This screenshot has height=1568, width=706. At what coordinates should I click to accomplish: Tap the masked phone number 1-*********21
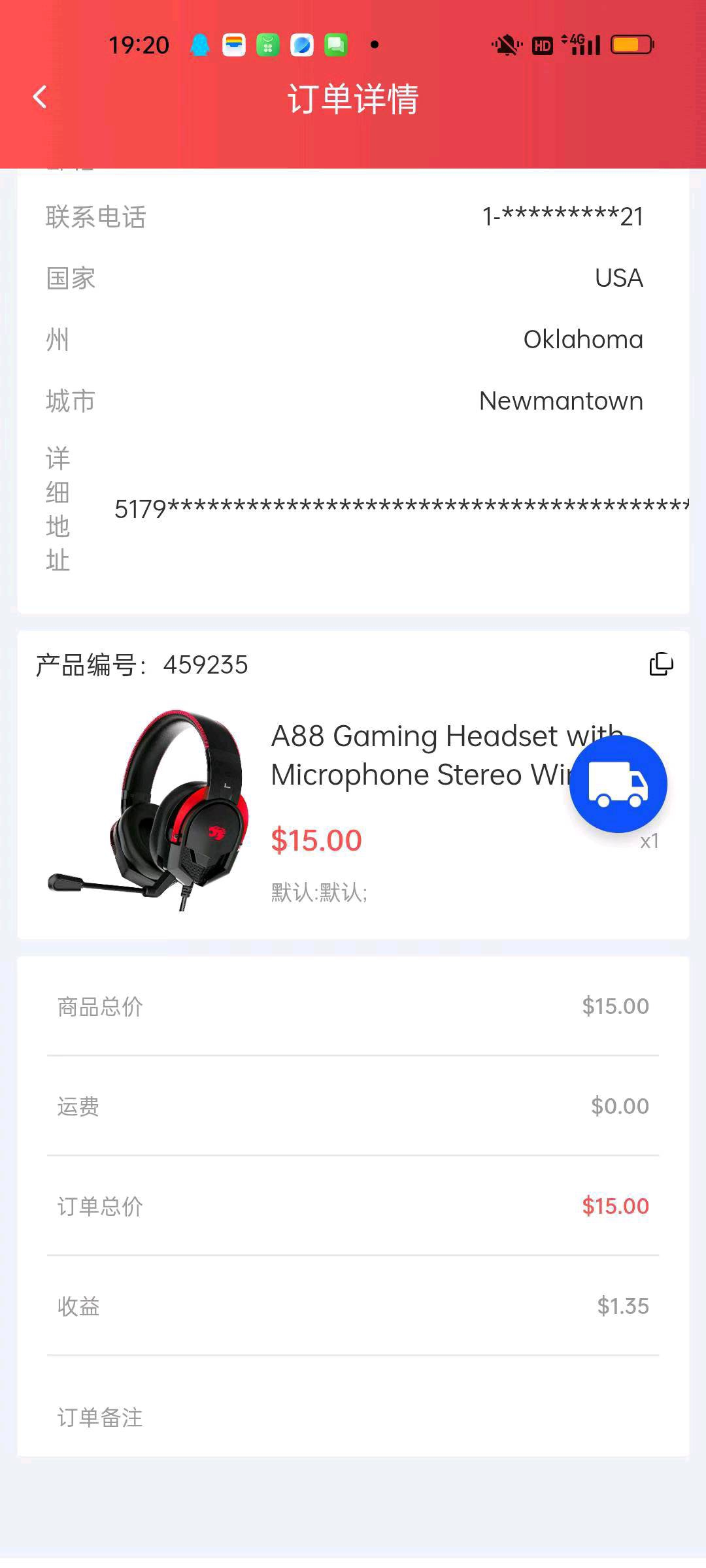click(562, 216)
